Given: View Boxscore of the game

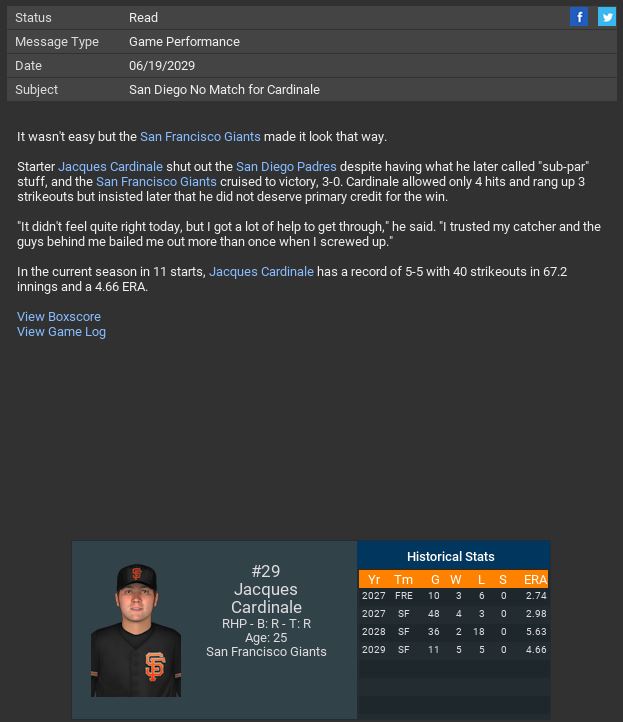Looking at the screenshot, I should [59, 317].
